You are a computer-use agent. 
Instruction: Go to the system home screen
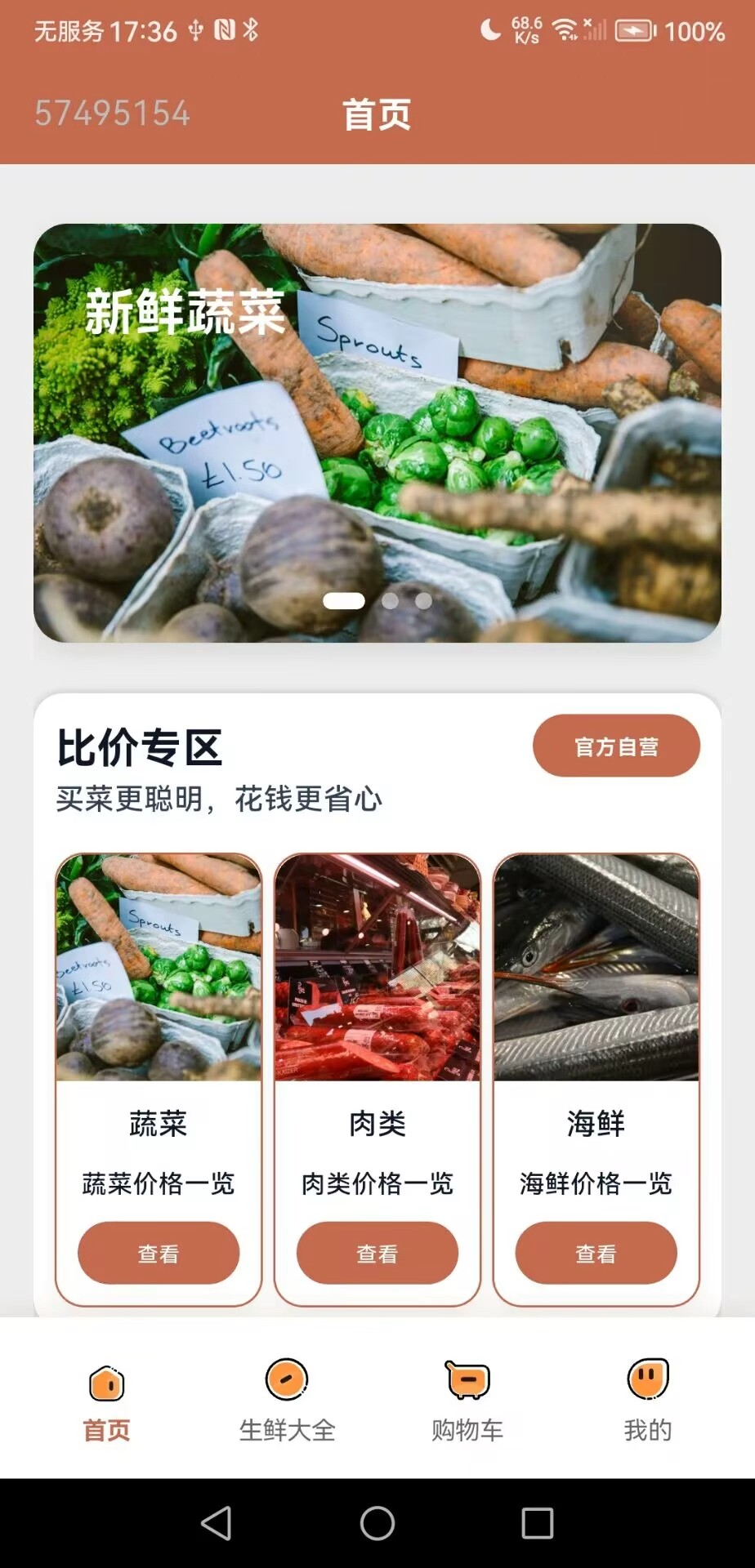pos(377,1523)
